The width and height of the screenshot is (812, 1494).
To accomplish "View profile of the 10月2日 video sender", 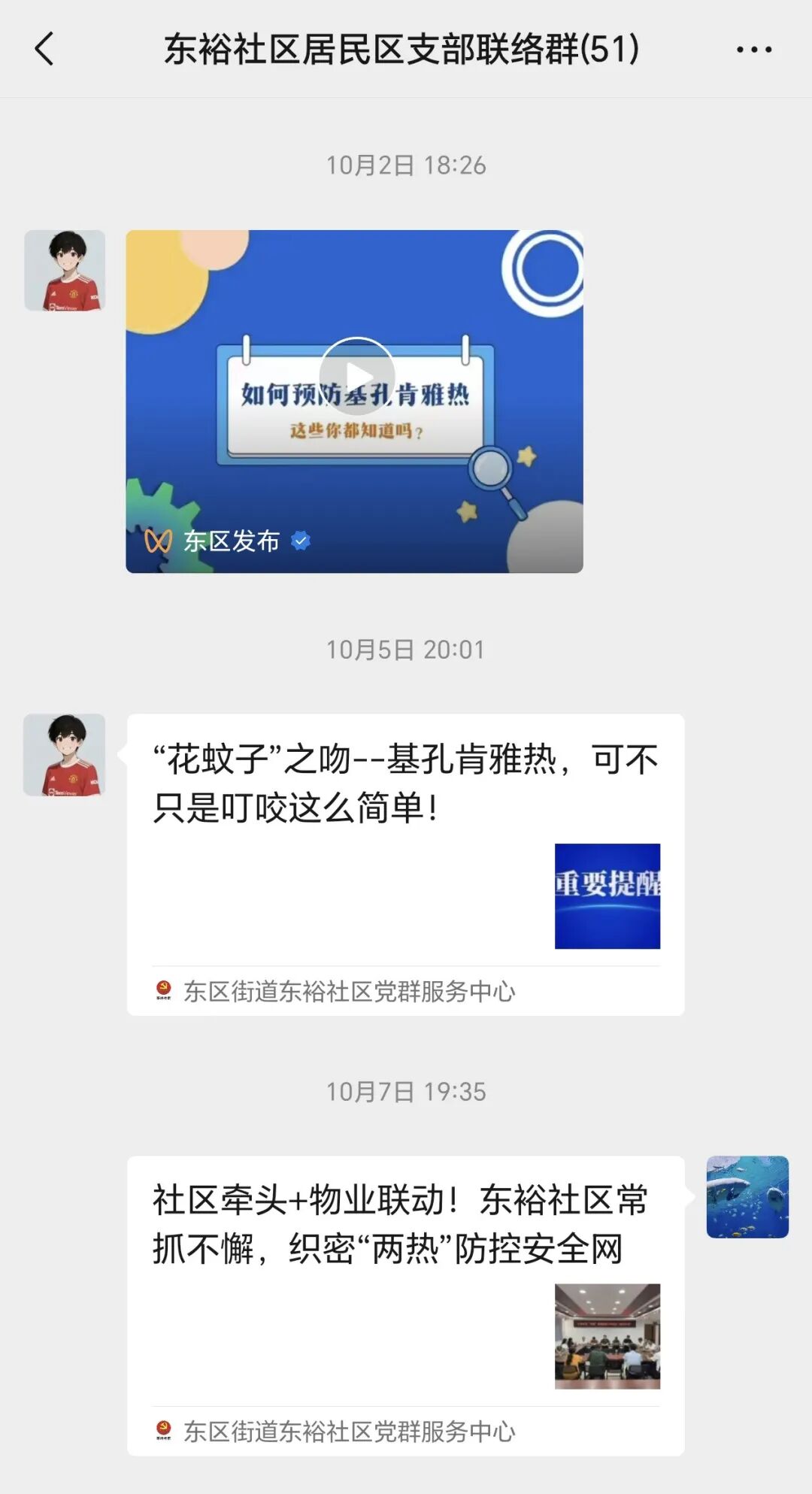I will click(x=65, y=271).
